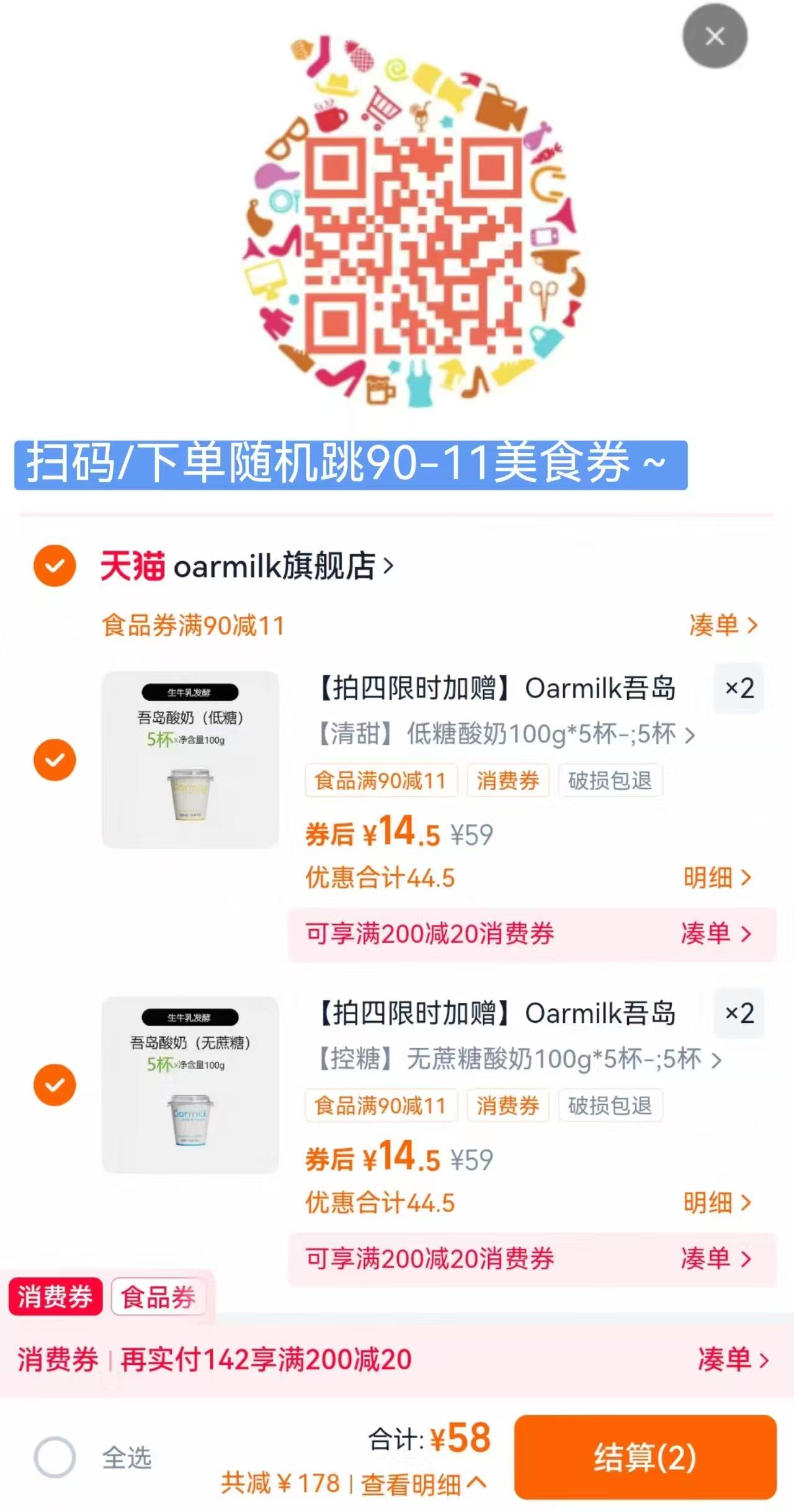Deselect the low-sugar yogurt item checkbox
Image resolution: width=794 pixels, height=1512 pixels.
55,758
